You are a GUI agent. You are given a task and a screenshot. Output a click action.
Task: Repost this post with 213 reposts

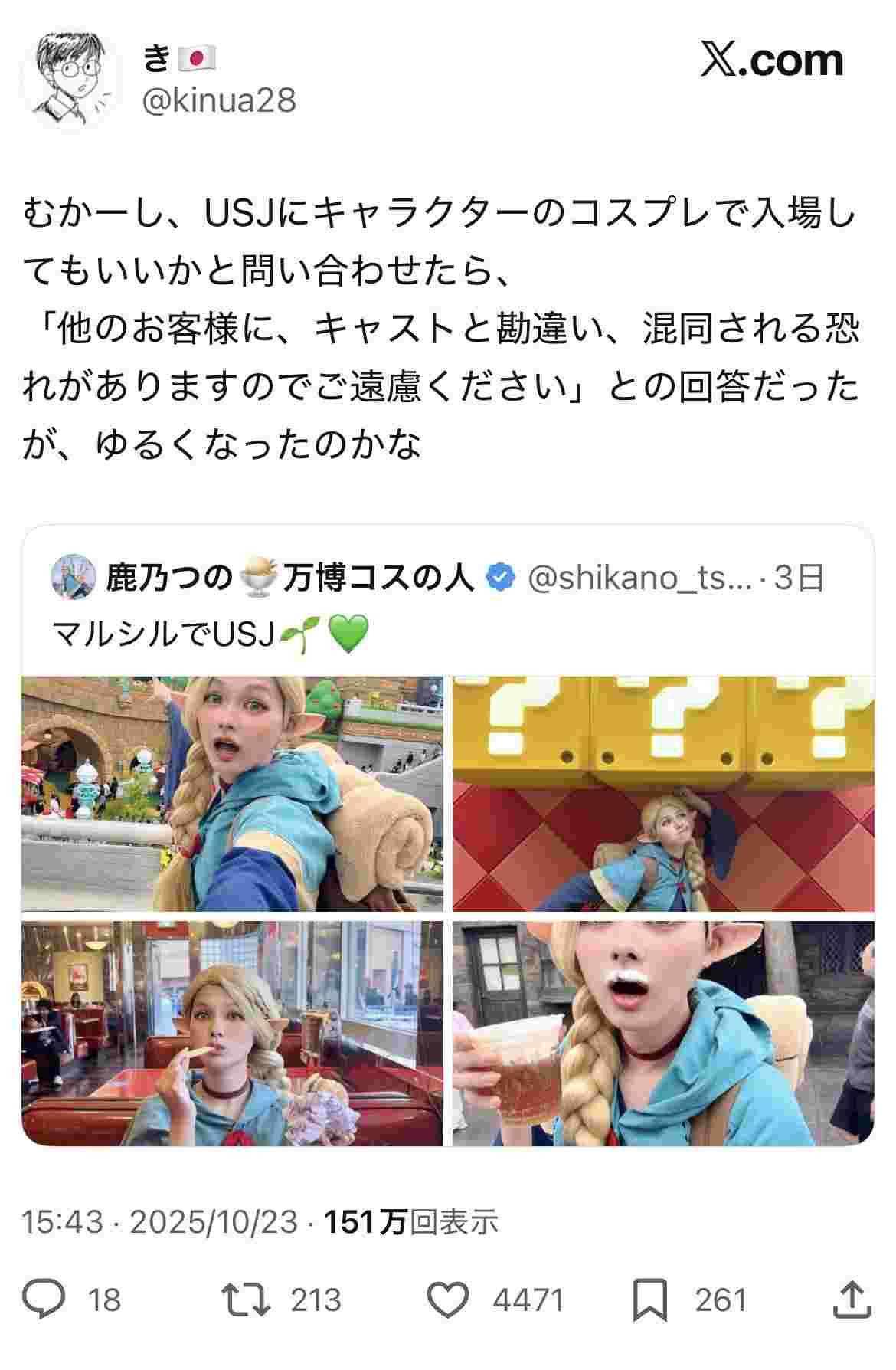pos(245,1300)
